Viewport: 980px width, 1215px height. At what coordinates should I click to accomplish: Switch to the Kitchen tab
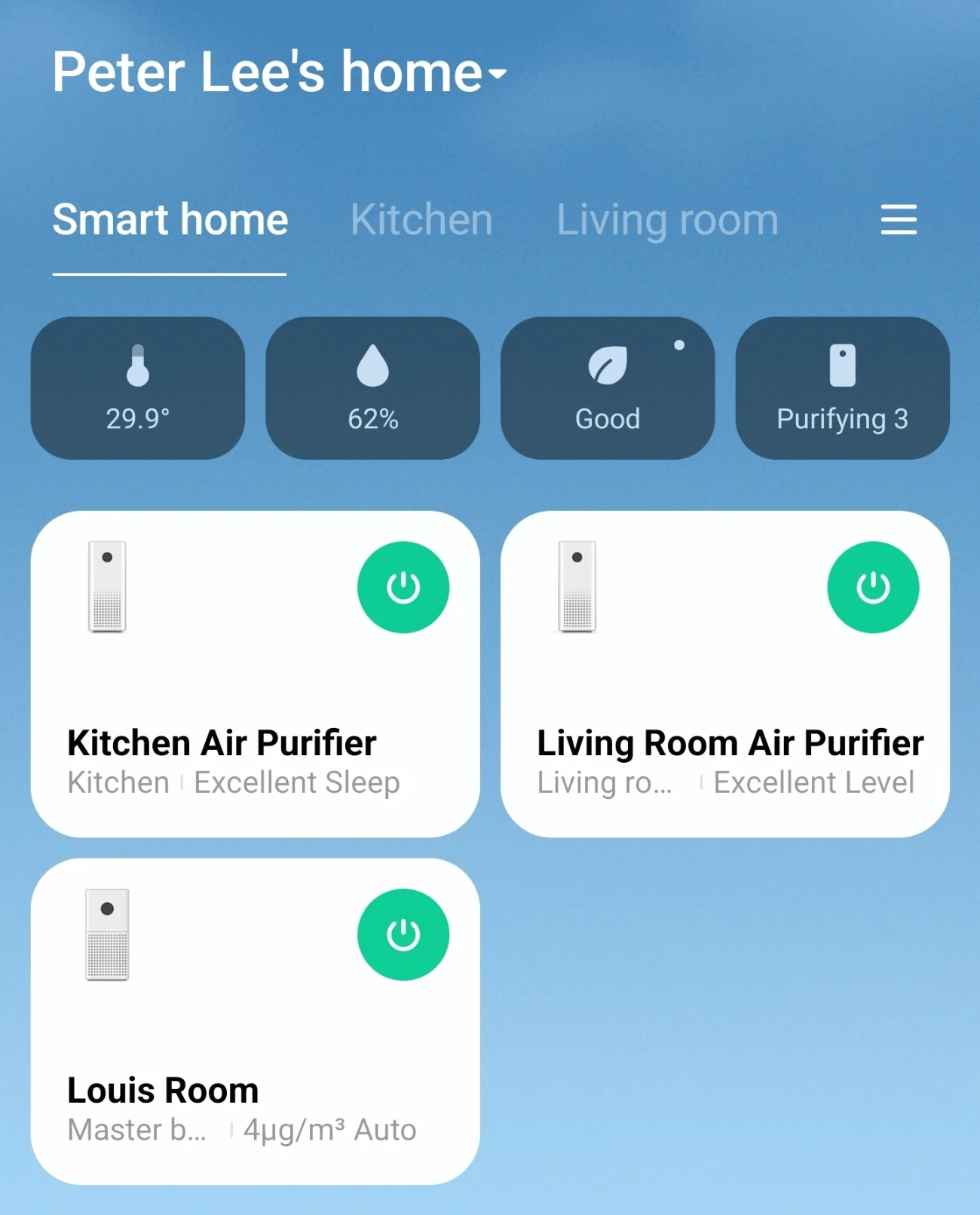[x=421, y=220]
